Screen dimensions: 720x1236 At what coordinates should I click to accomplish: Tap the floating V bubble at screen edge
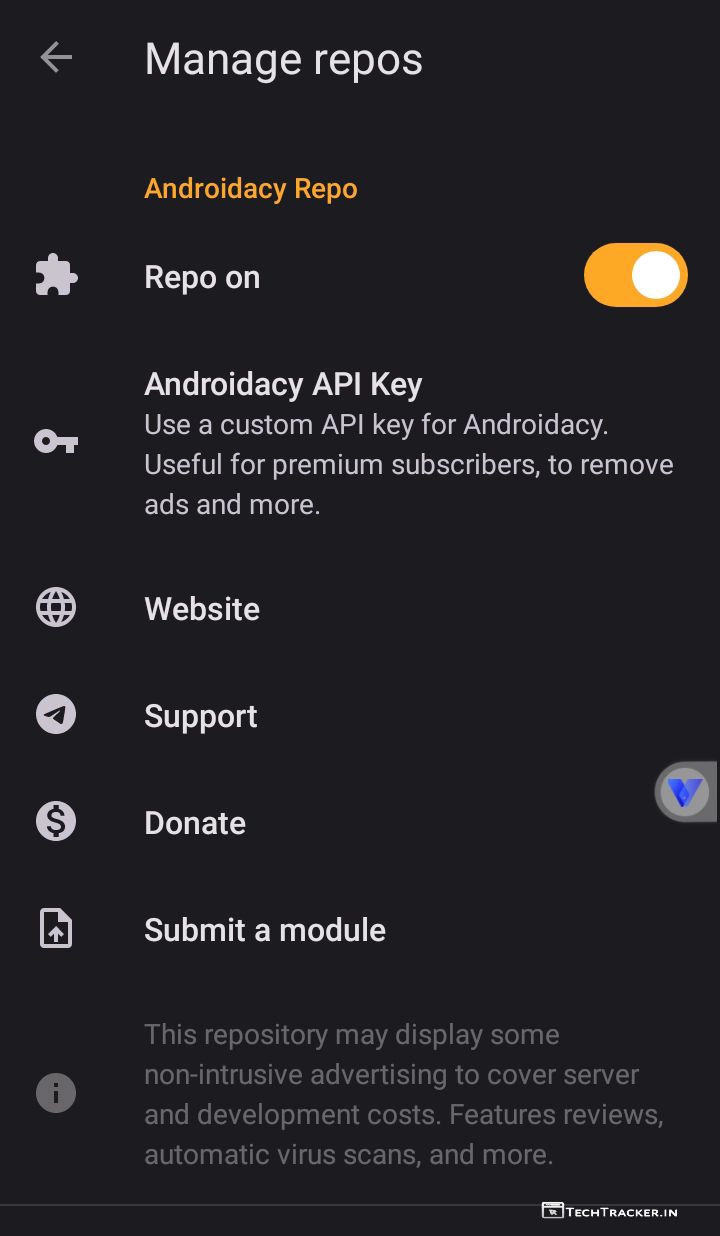coord(685,792)
